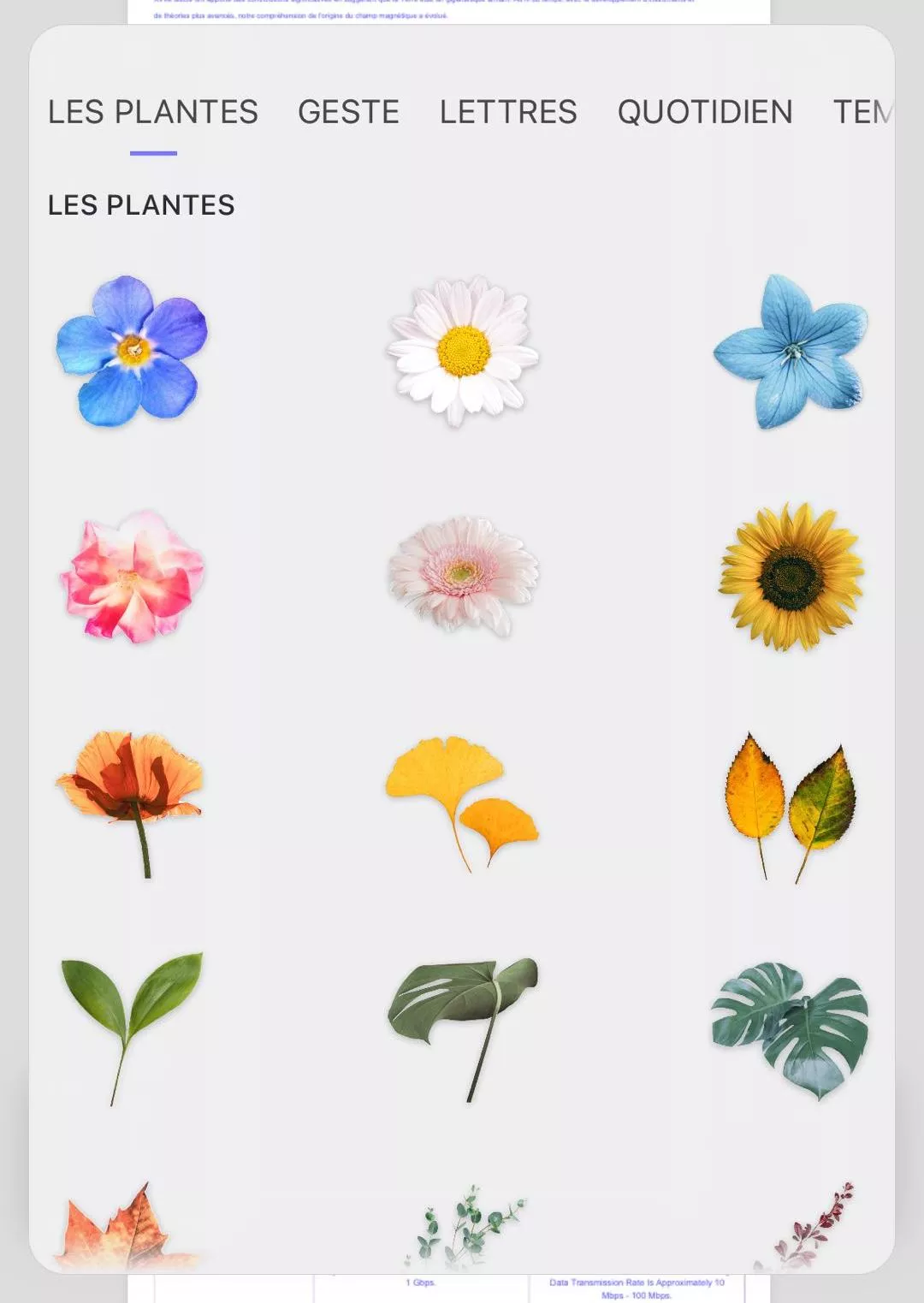
Task: Select the blue star-shaped flower sticker
Action: 796,346
